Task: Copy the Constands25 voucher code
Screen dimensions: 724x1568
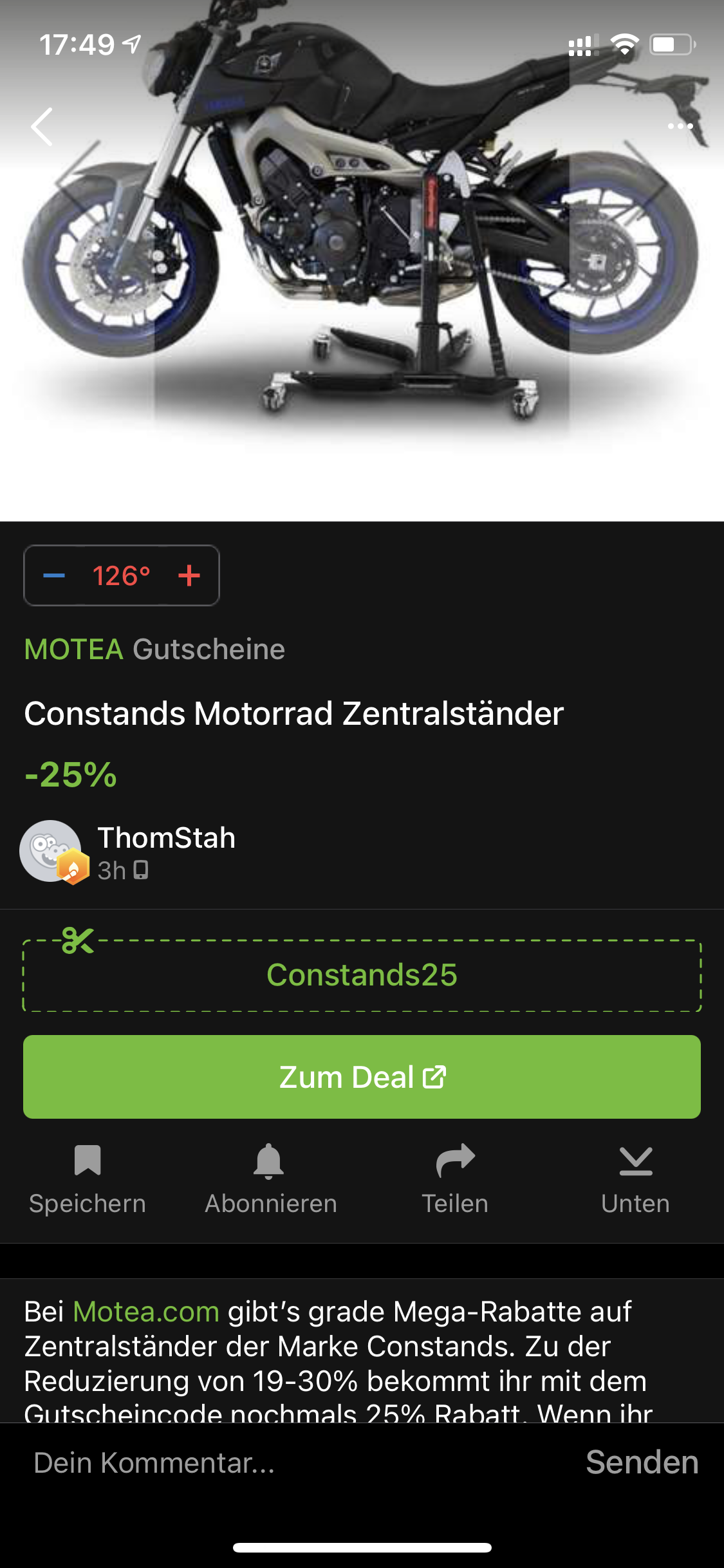Action: pos(362,975)
